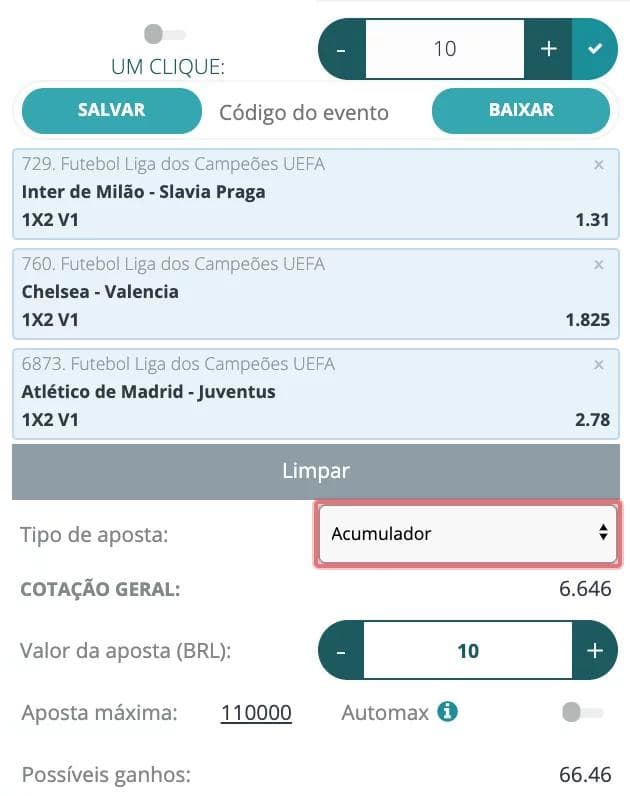Decrease the one-click stake amount

click(x=342, y=49)
